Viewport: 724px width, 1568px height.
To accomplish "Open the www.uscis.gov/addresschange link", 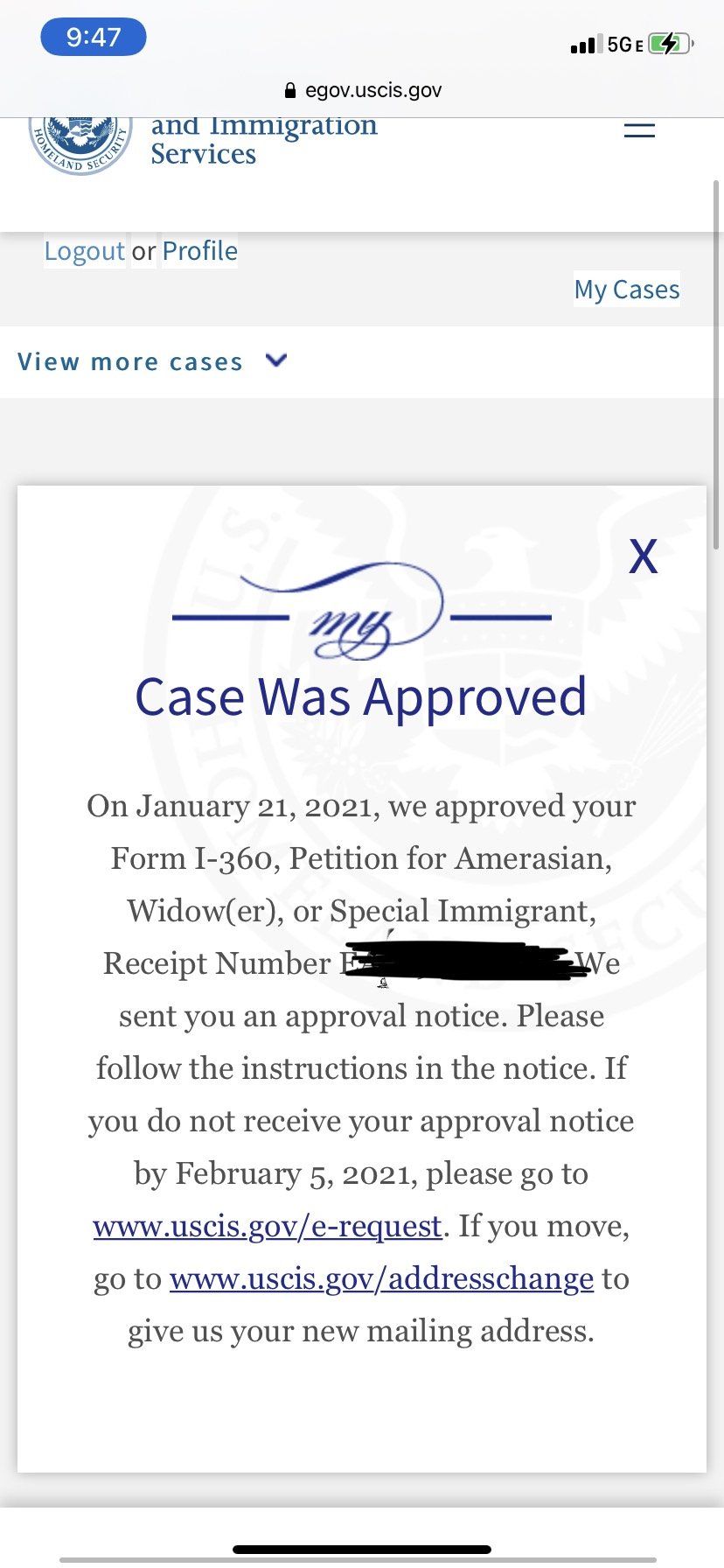I will pos(382,1278).
